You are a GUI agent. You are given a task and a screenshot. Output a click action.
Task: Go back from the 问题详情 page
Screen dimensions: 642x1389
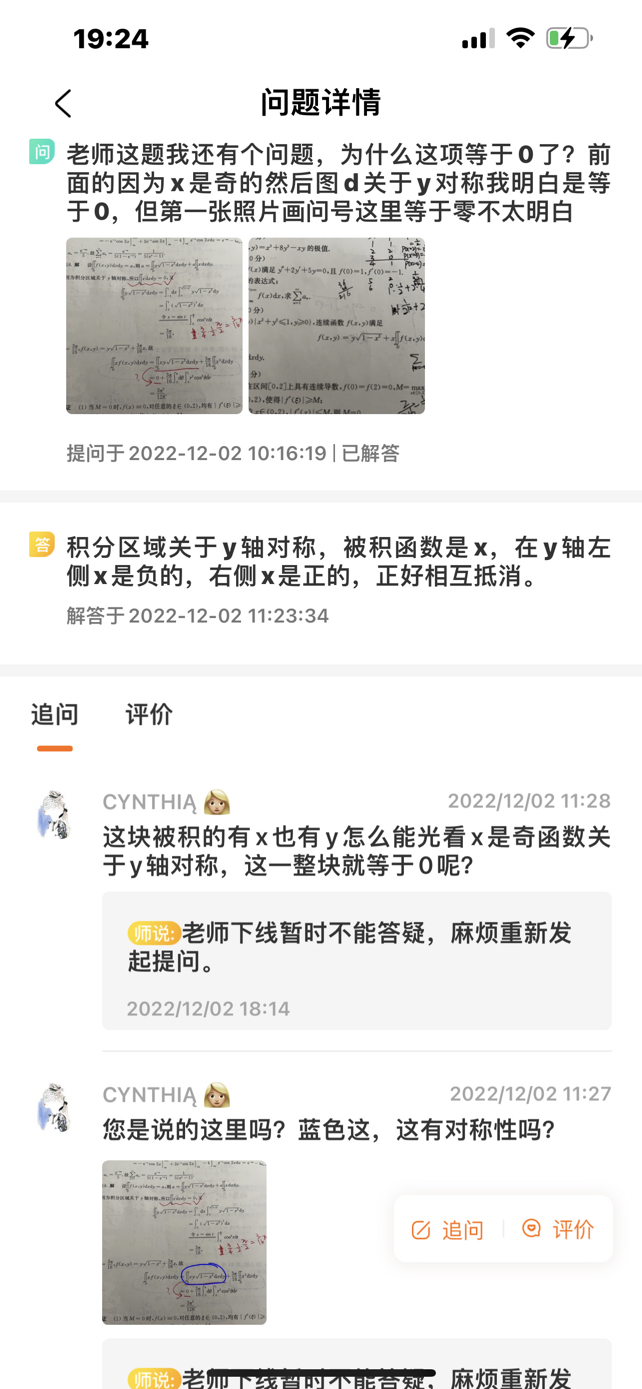pos(63,103)
